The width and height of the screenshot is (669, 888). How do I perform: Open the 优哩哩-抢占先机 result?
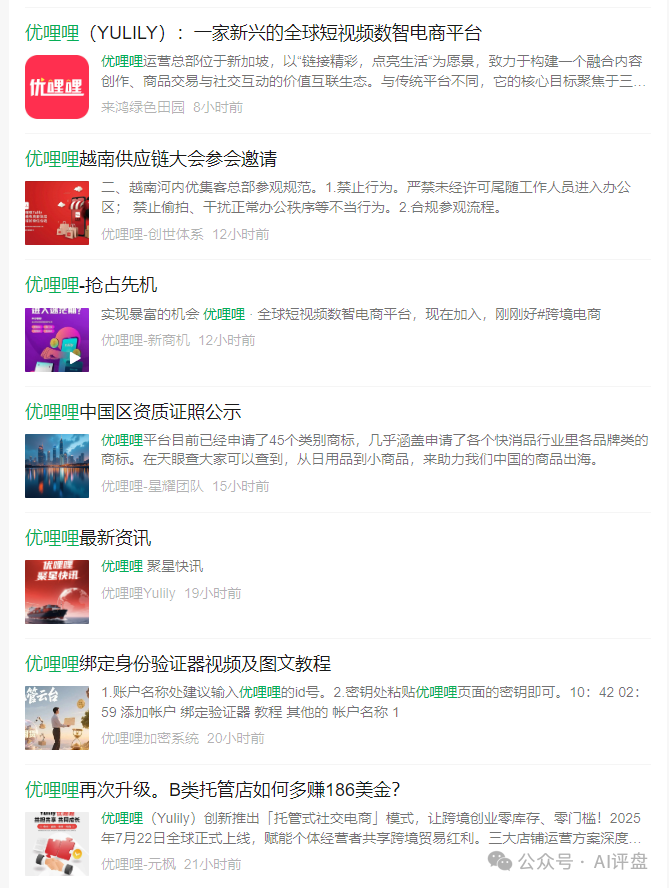click(91, 285)
